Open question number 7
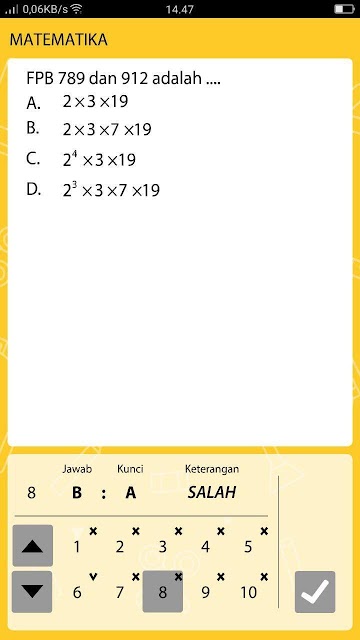 point(120,592)
